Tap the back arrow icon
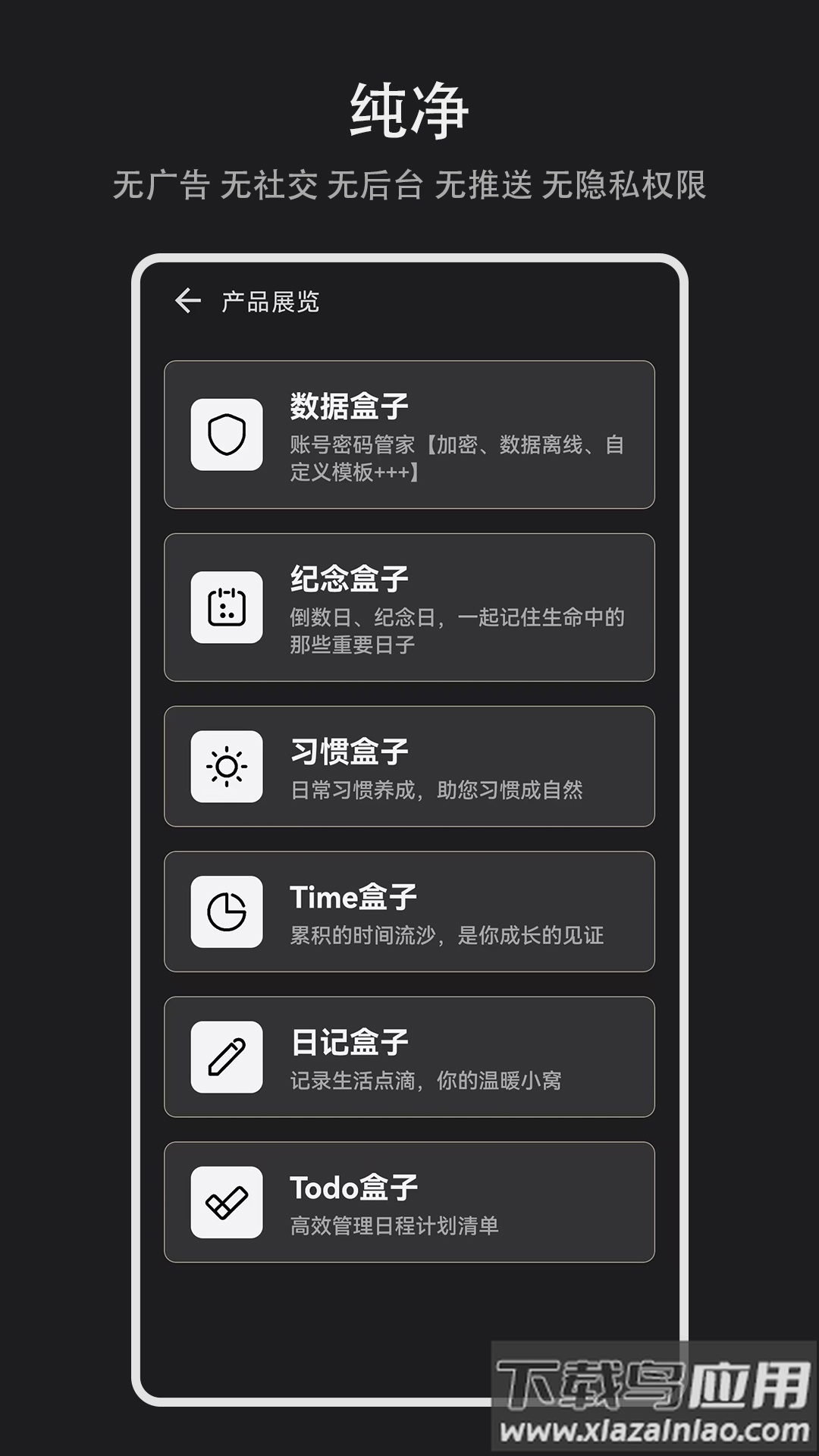Viewport: 819px width, 1456px height. (188, 300)
